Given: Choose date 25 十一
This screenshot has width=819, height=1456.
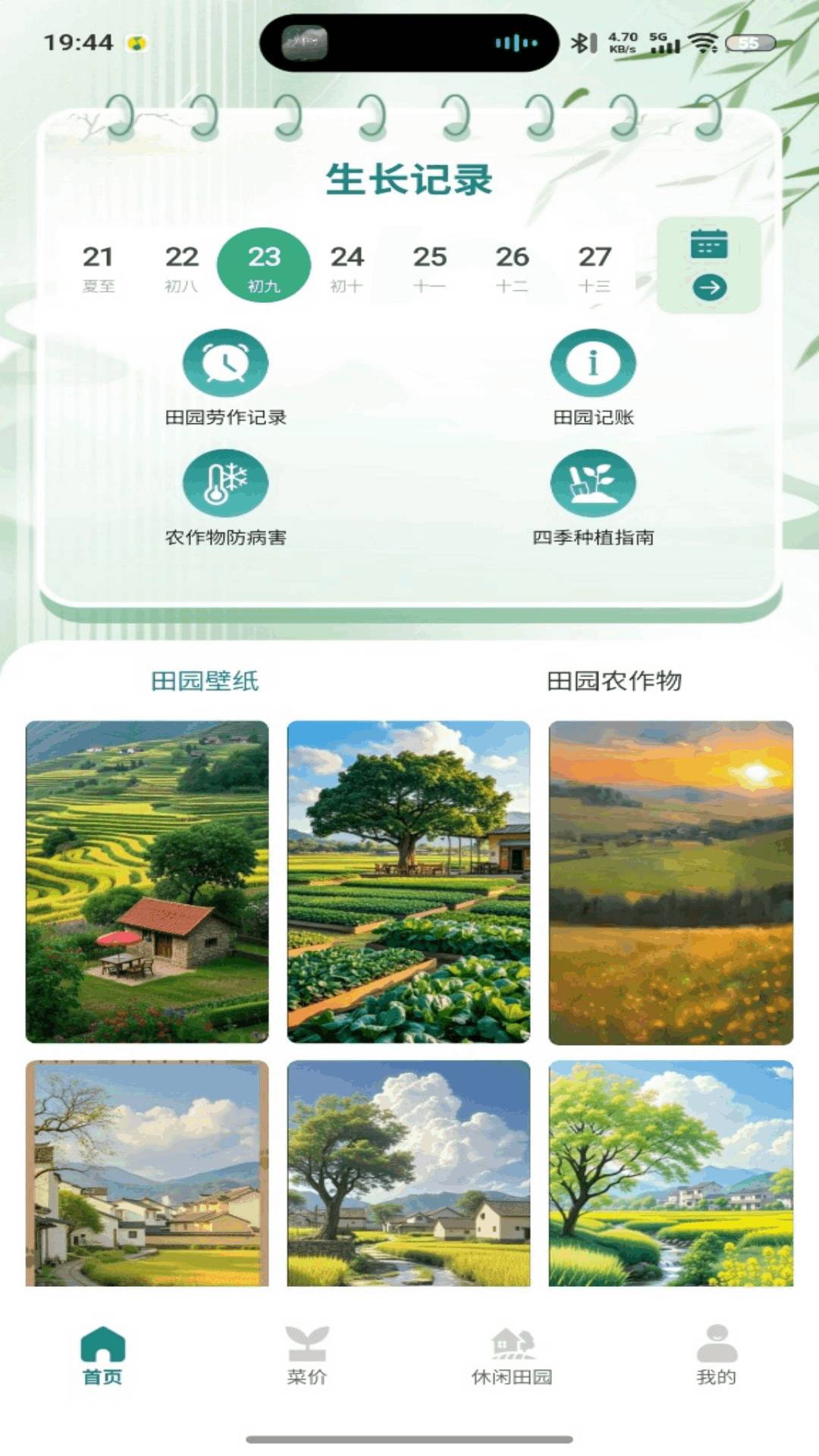Looking at the screenshot, I should 429,267.
